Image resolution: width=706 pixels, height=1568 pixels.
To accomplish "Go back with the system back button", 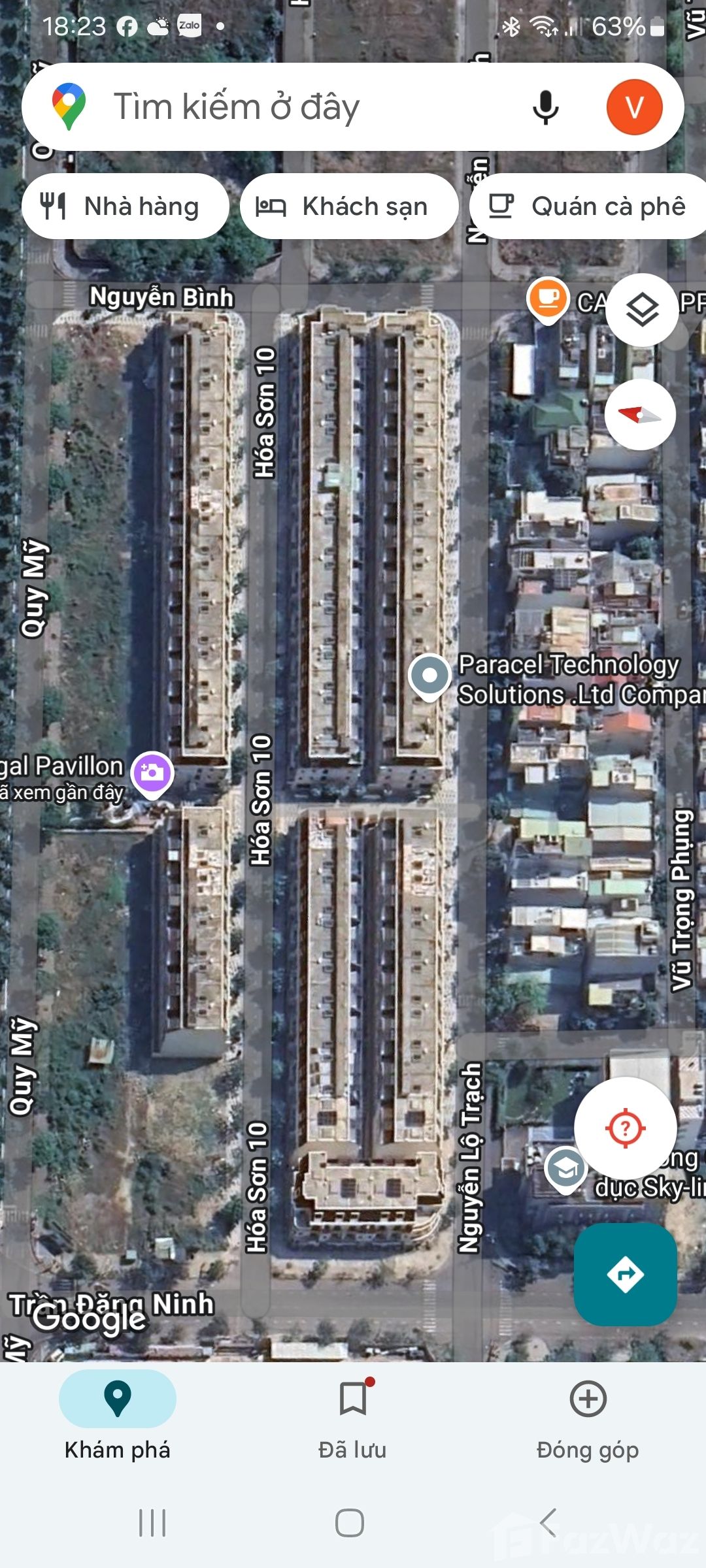I will (548, 1523).
